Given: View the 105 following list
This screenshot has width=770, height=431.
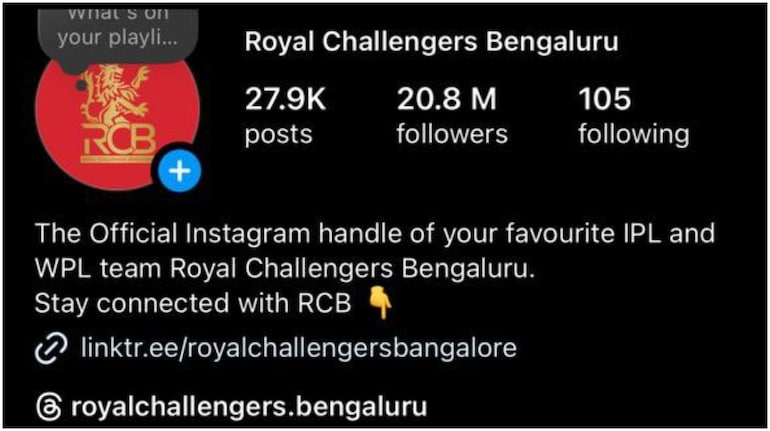Looking at the screenshot, I should click(x=633, y=115).
